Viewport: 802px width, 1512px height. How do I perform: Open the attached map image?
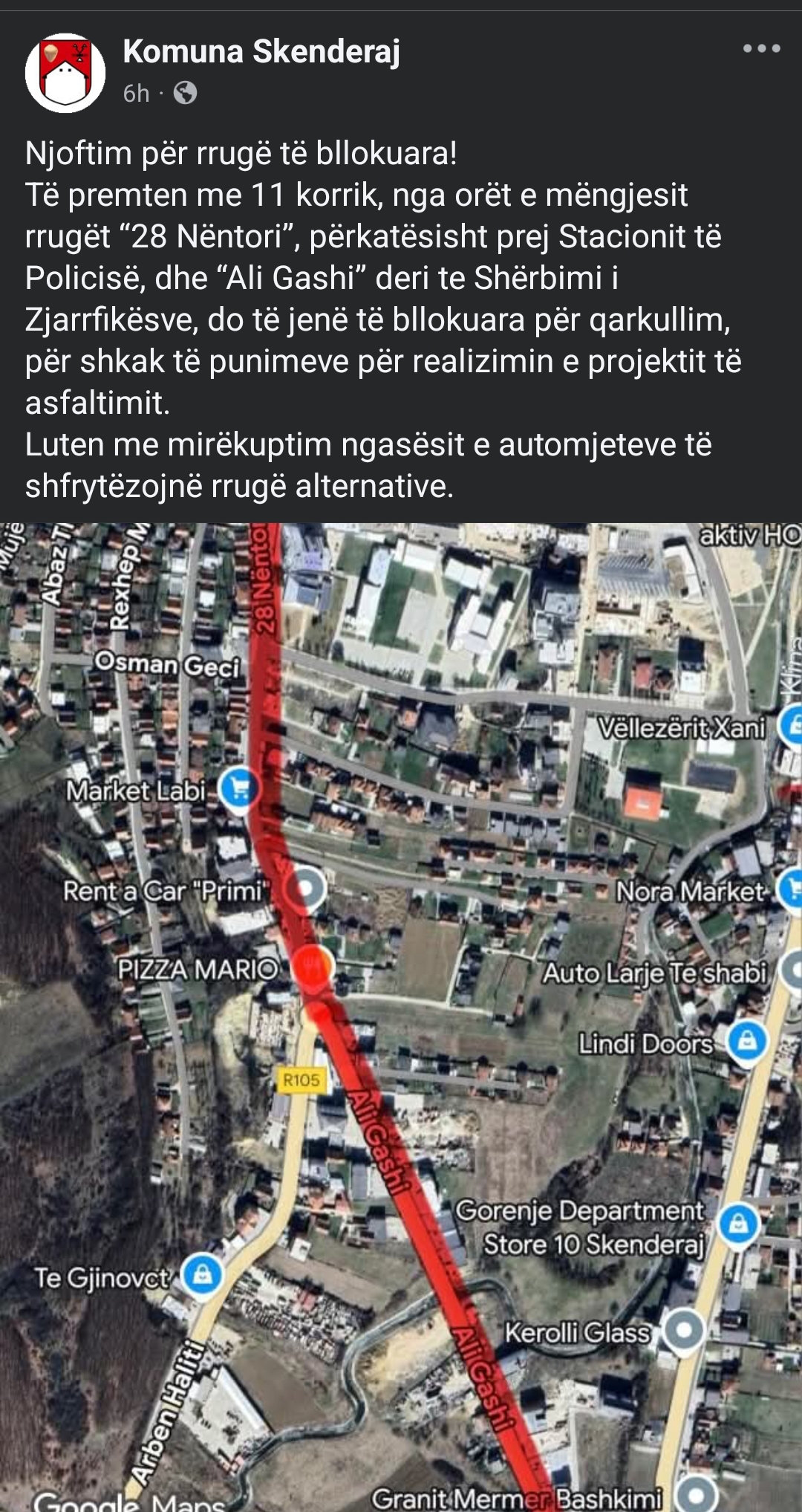pyautogui.click(x=401, y=1017)
